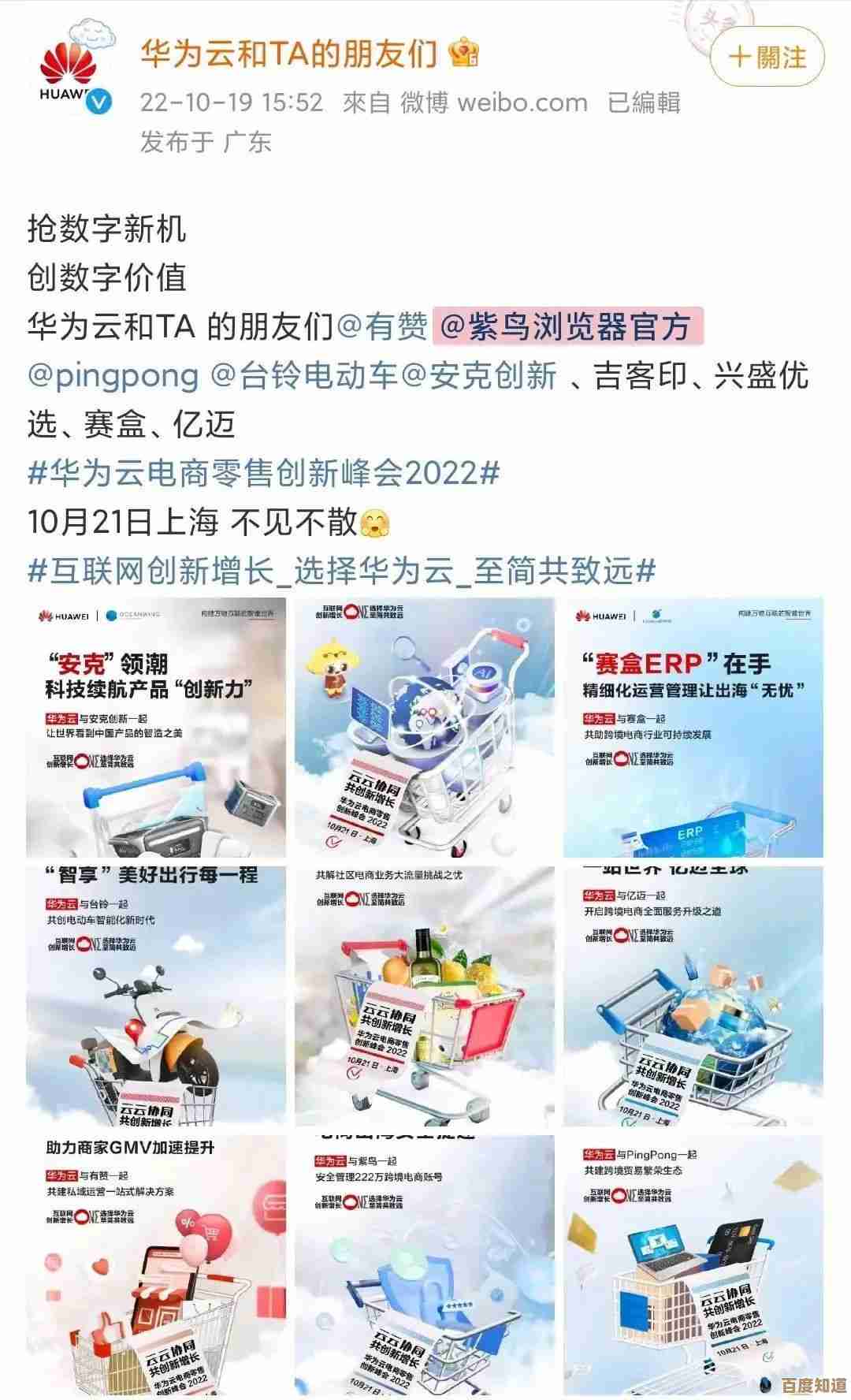View the 赛盒ERP 在手 image
851x1400 pixels.
(693, 728)
